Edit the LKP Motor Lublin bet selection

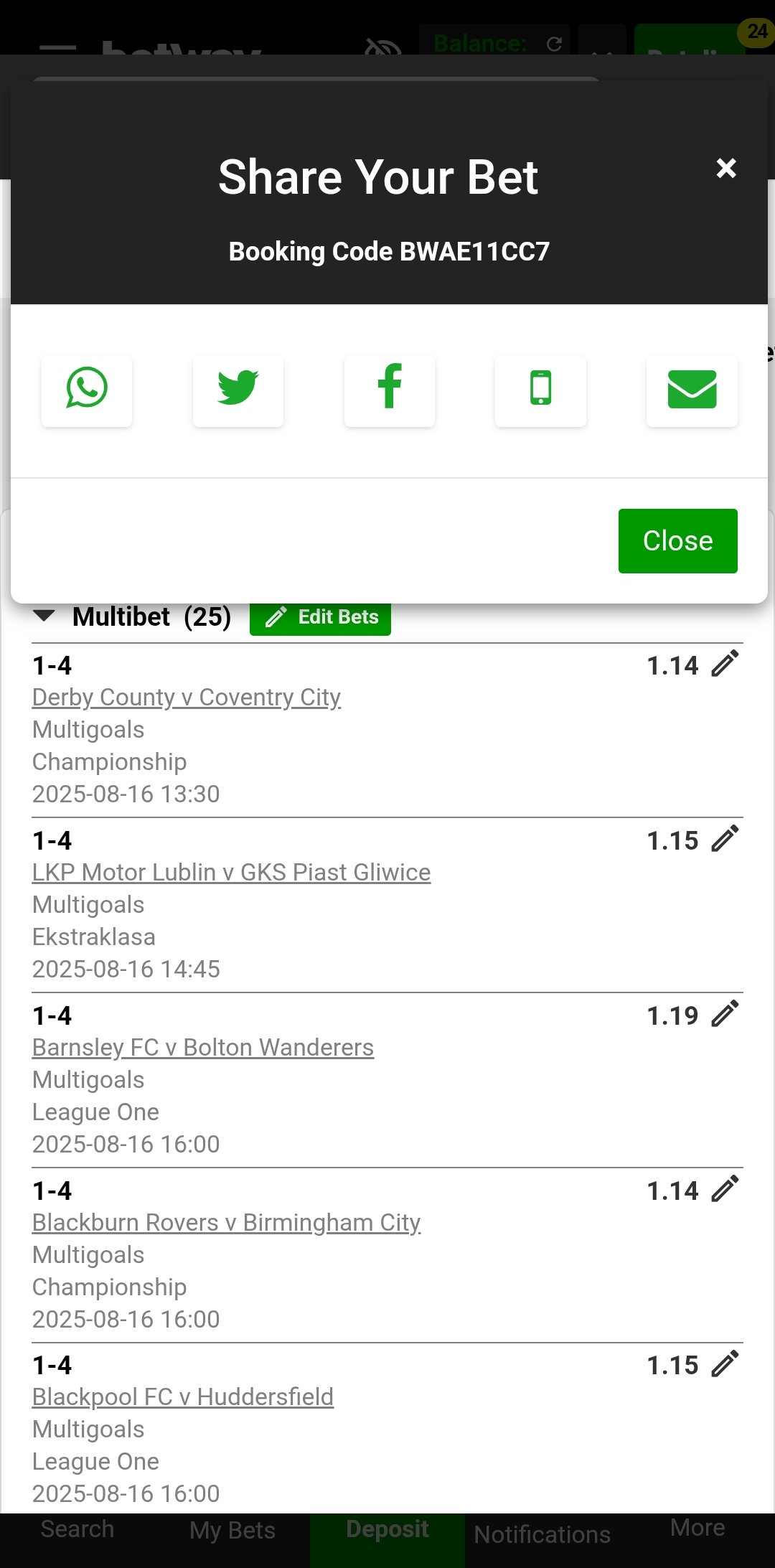pyautogui.click(x=725, y=839)
